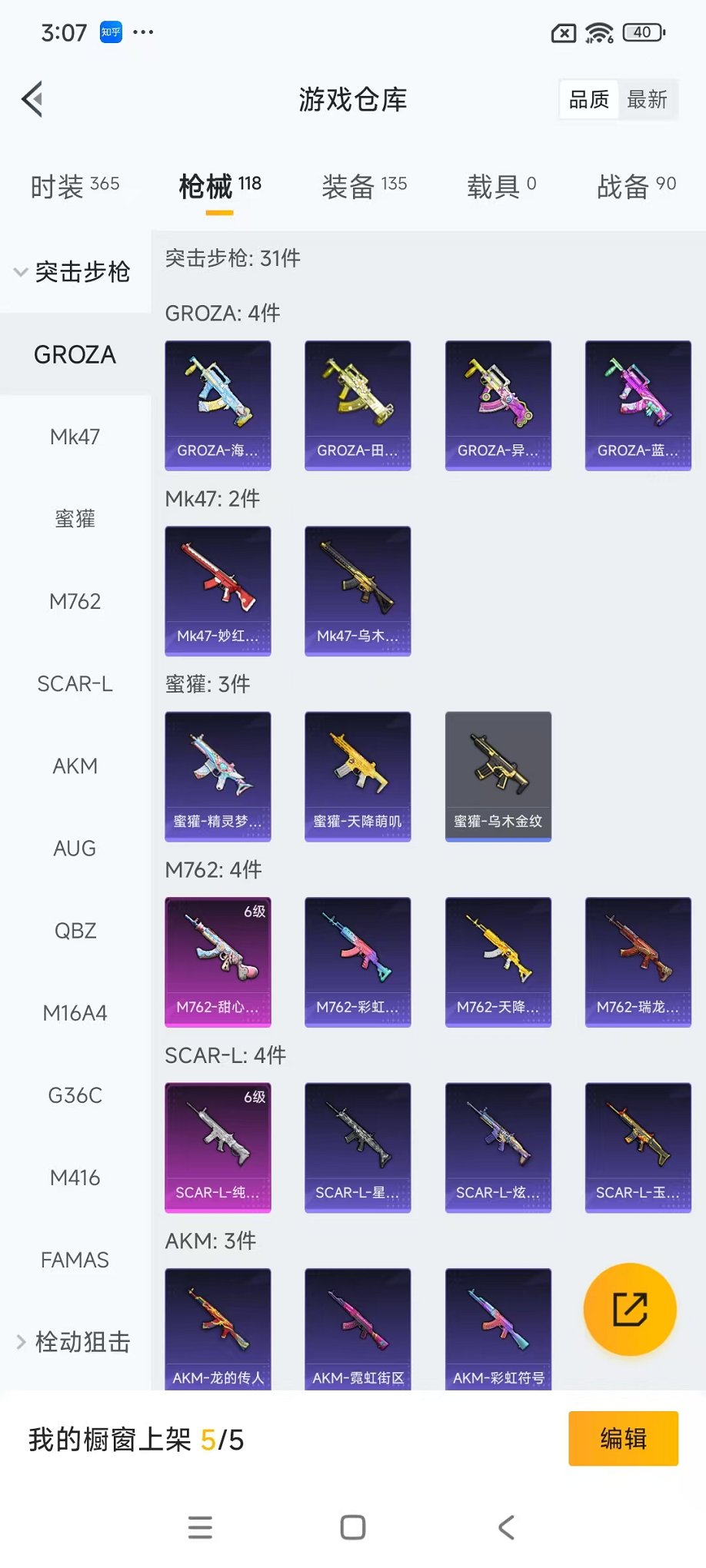Switch to the 战备 tab

coord(636,185)
